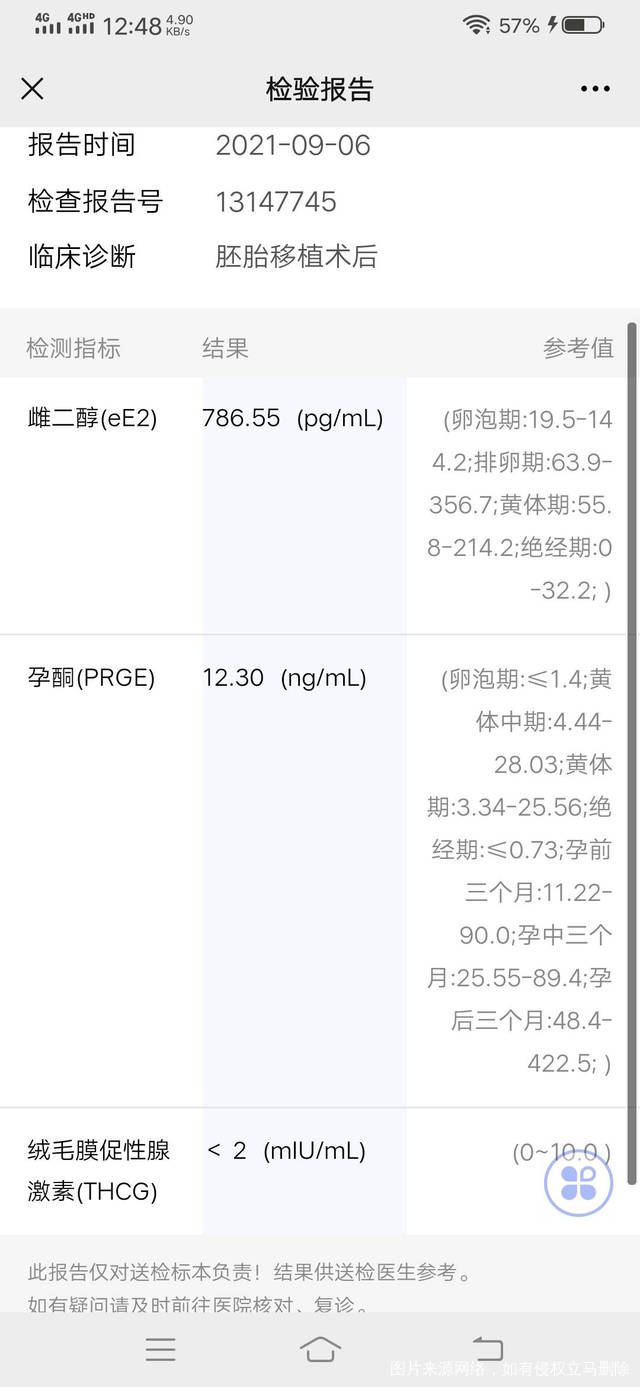Close the 检验报告 page
Image resolution: width=640 pixels, height=1387 pixels.
coord(32,89)
